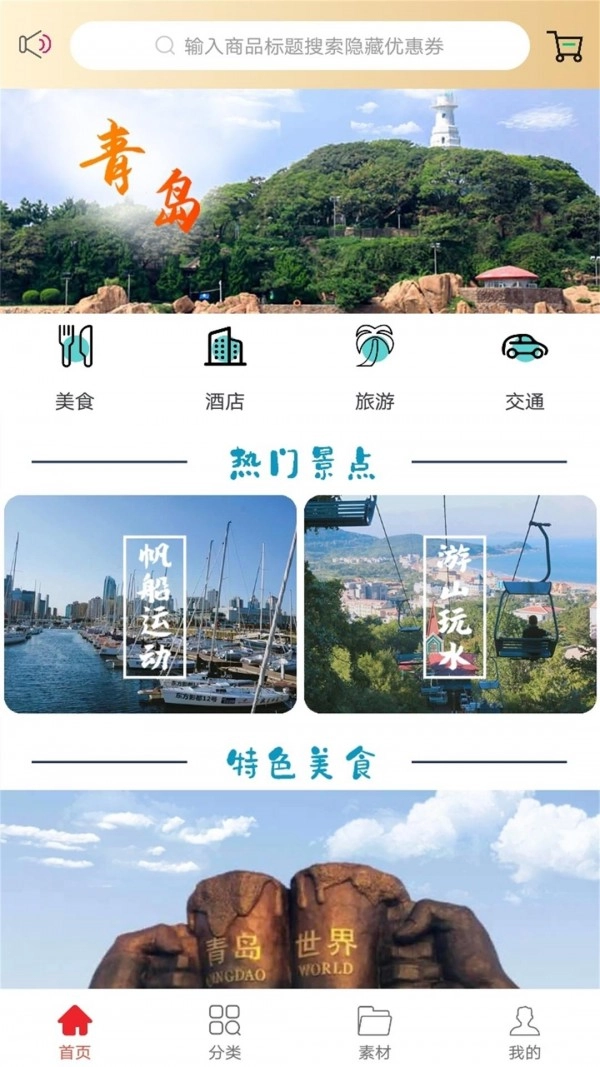600x1067 pixels.
Task: Switch to the 我的 tab
Action: (x=524, y=1032)
